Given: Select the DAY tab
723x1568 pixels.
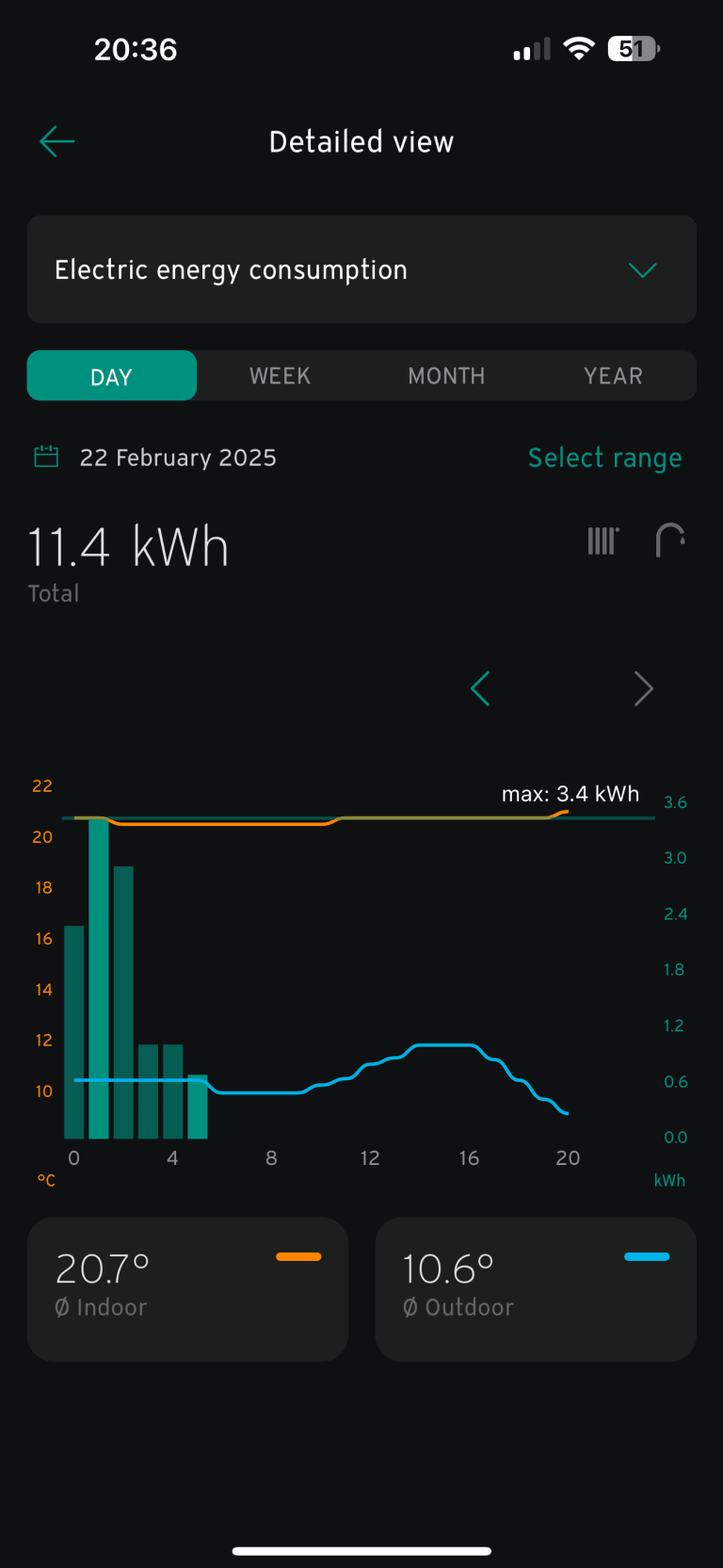Looking at the screenshot, I should [x=112, y=376].
